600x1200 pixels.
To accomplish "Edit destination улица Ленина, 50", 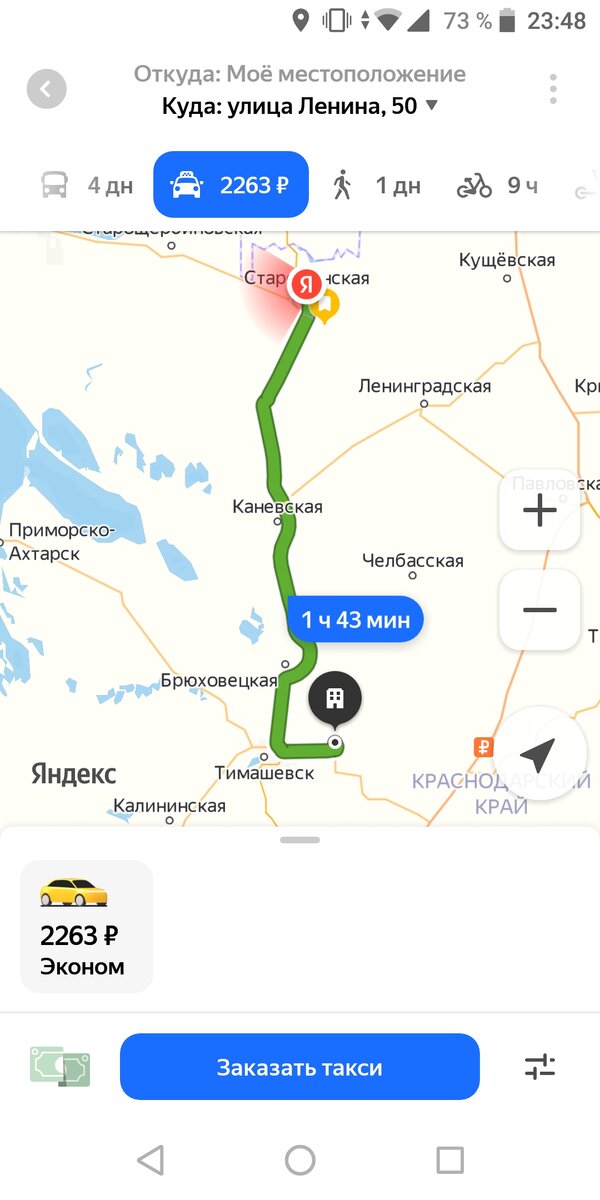I will [x=300, y=105].
